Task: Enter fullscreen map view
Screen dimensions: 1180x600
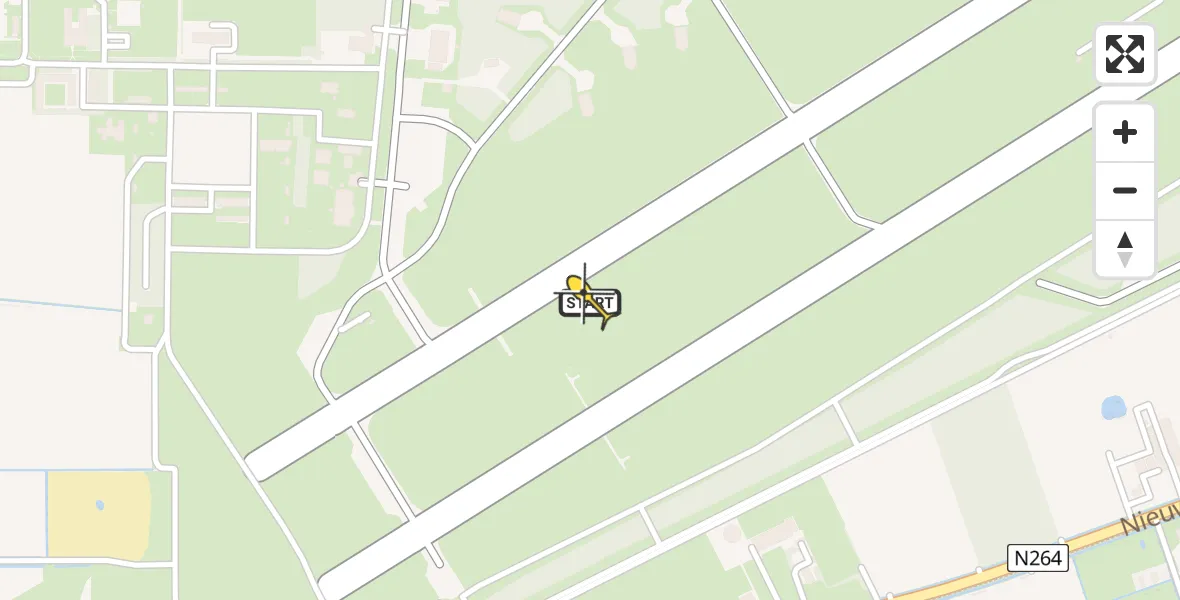Action: pyautogui.click(x=1125, y=54)
